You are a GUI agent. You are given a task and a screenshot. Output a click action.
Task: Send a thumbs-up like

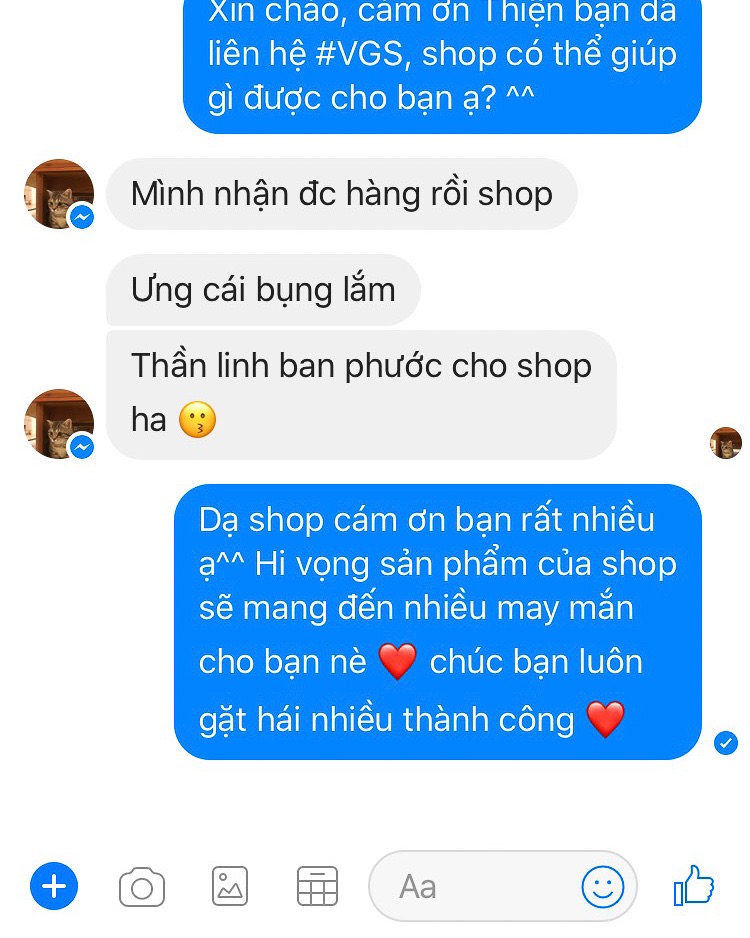coord(694,885)
